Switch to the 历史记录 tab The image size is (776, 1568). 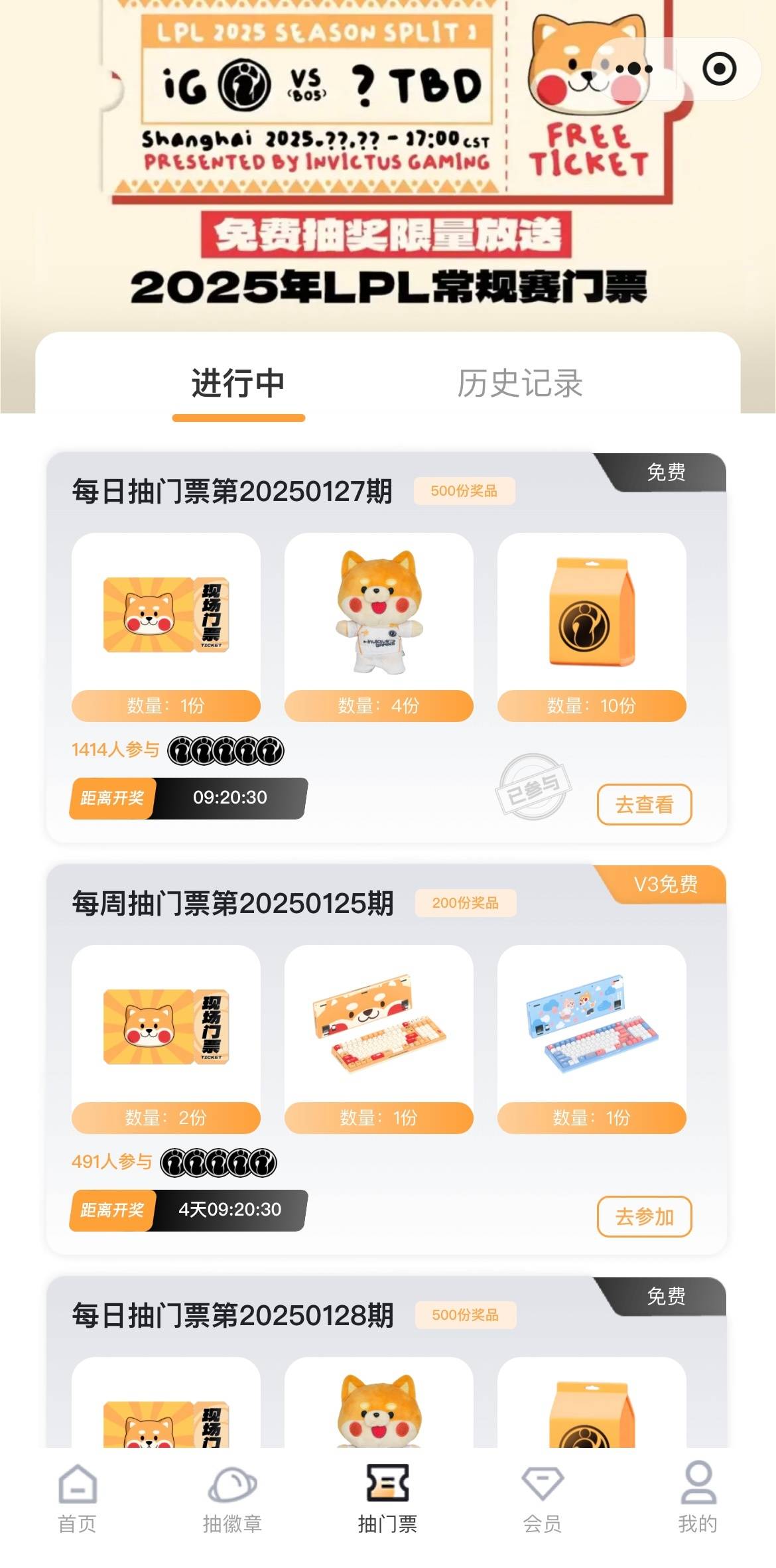(x=519, y=384)
